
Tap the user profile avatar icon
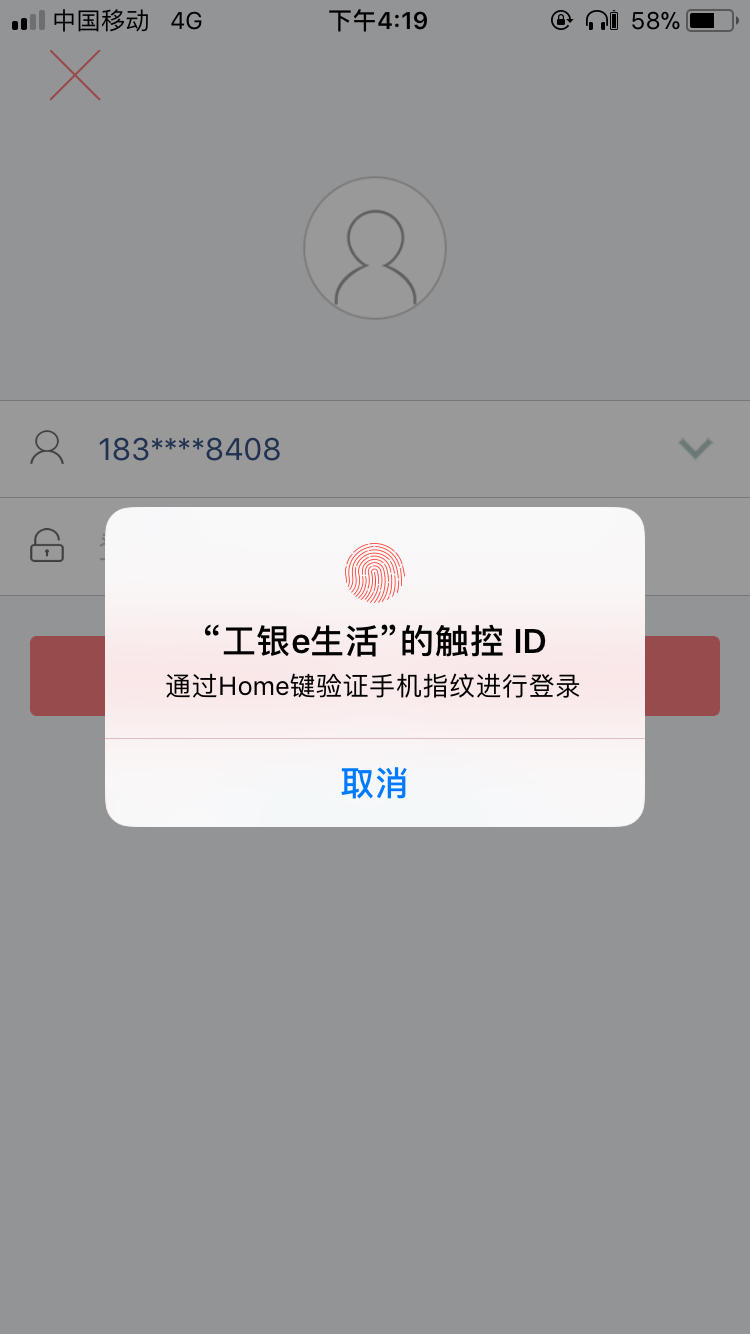click(374, 247)
